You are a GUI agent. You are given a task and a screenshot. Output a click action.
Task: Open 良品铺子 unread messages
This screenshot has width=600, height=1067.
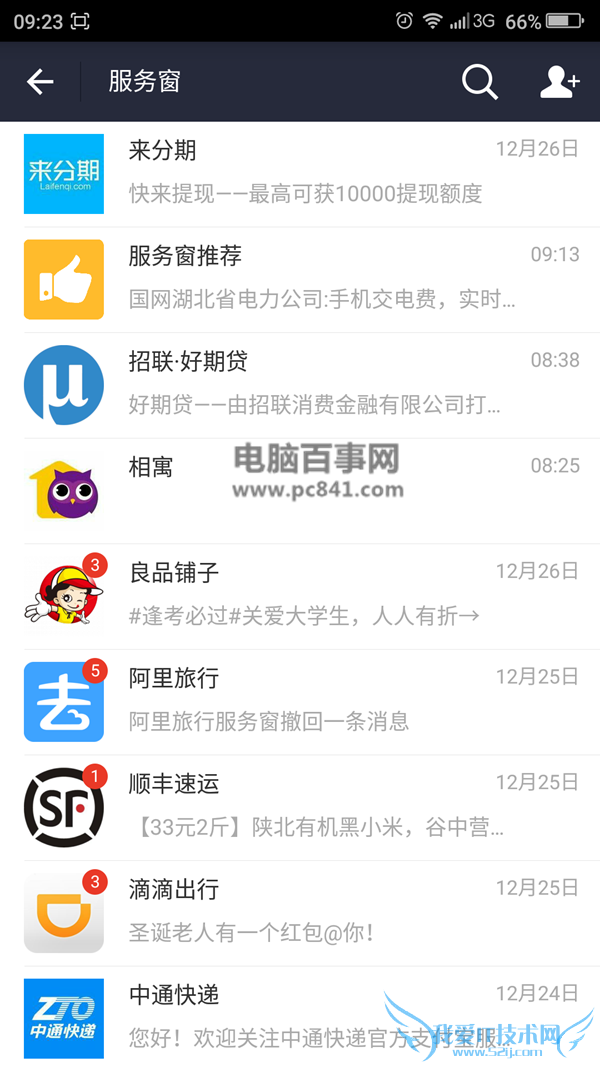(300, 596)
